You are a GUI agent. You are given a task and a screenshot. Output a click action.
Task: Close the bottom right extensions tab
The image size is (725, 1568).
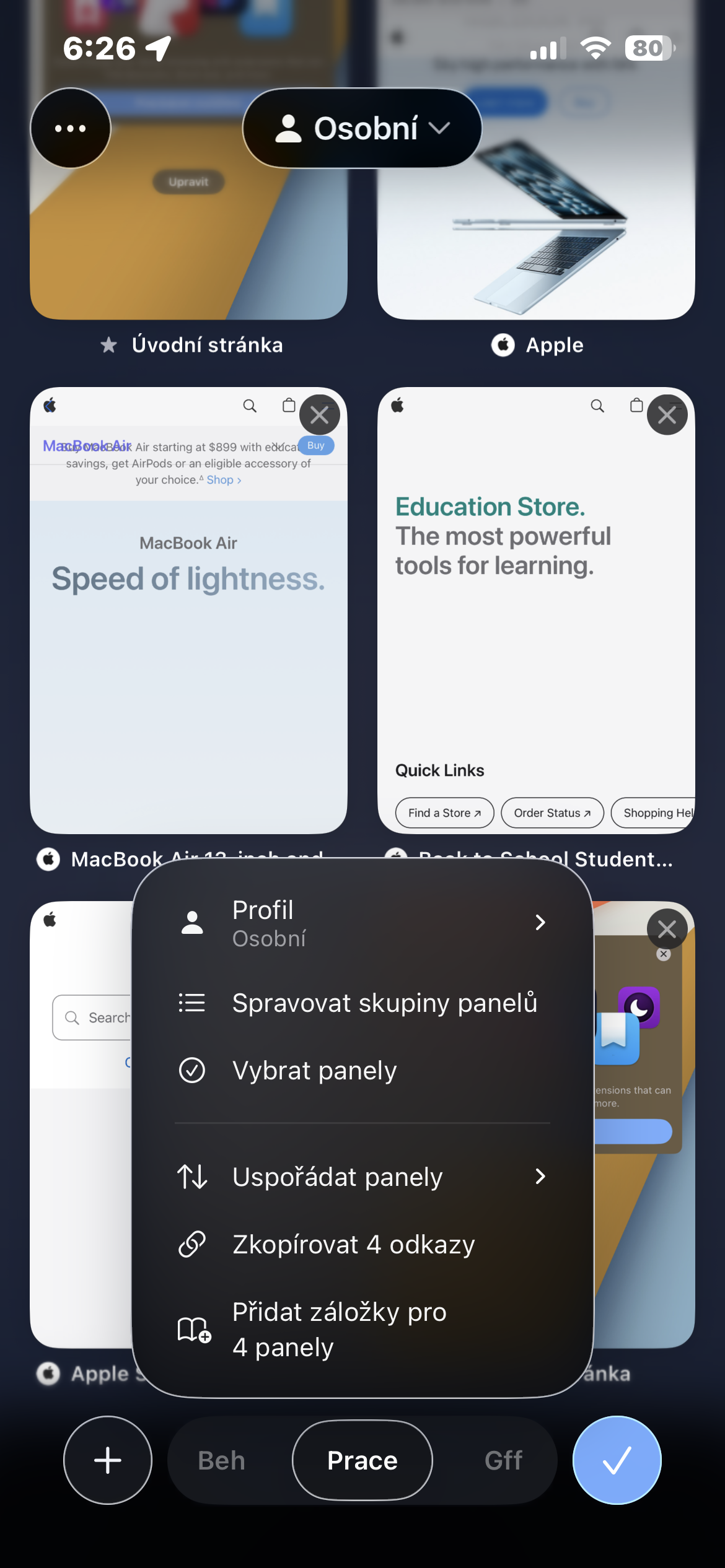[x=667, y=929]
